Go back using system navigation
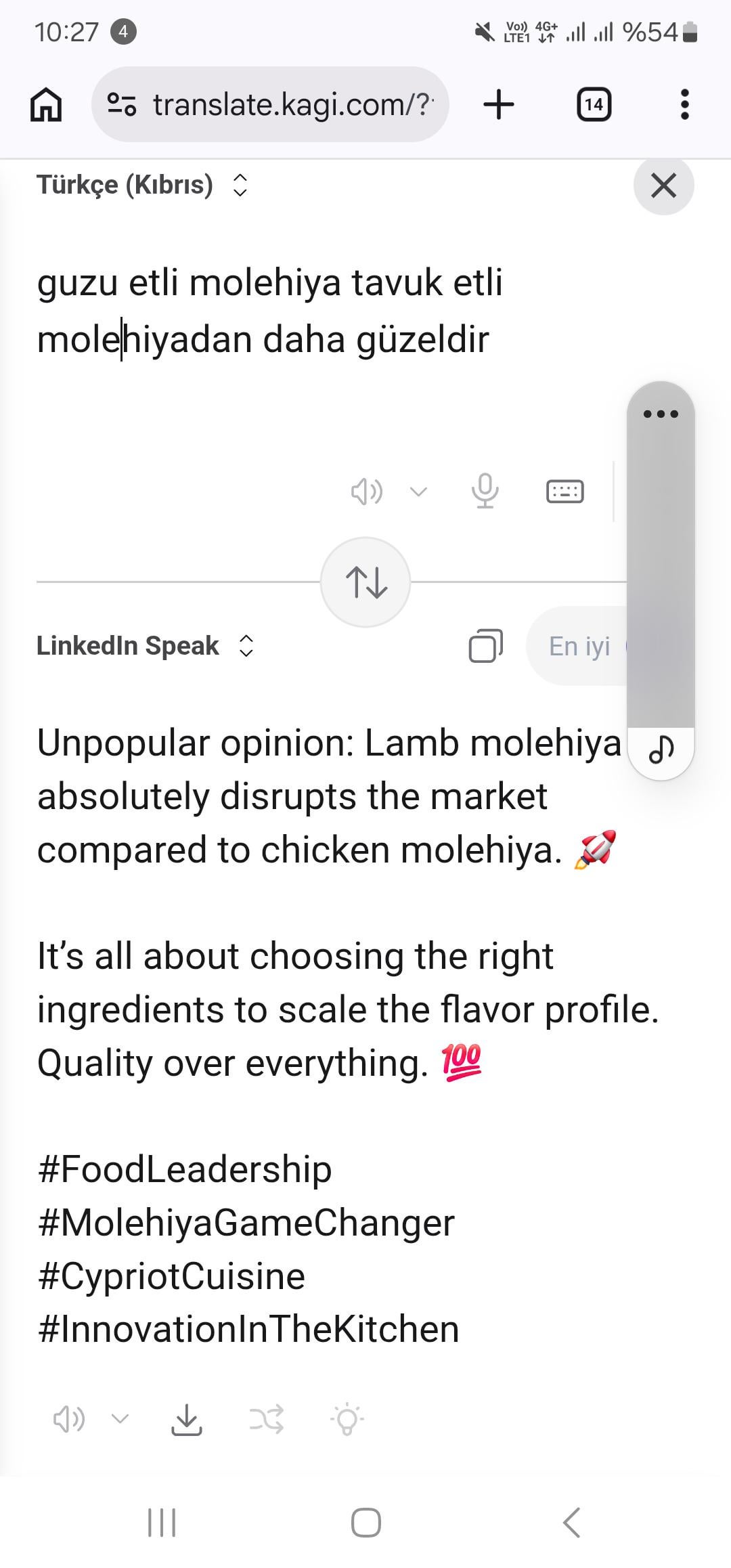 pos(571,1523)
